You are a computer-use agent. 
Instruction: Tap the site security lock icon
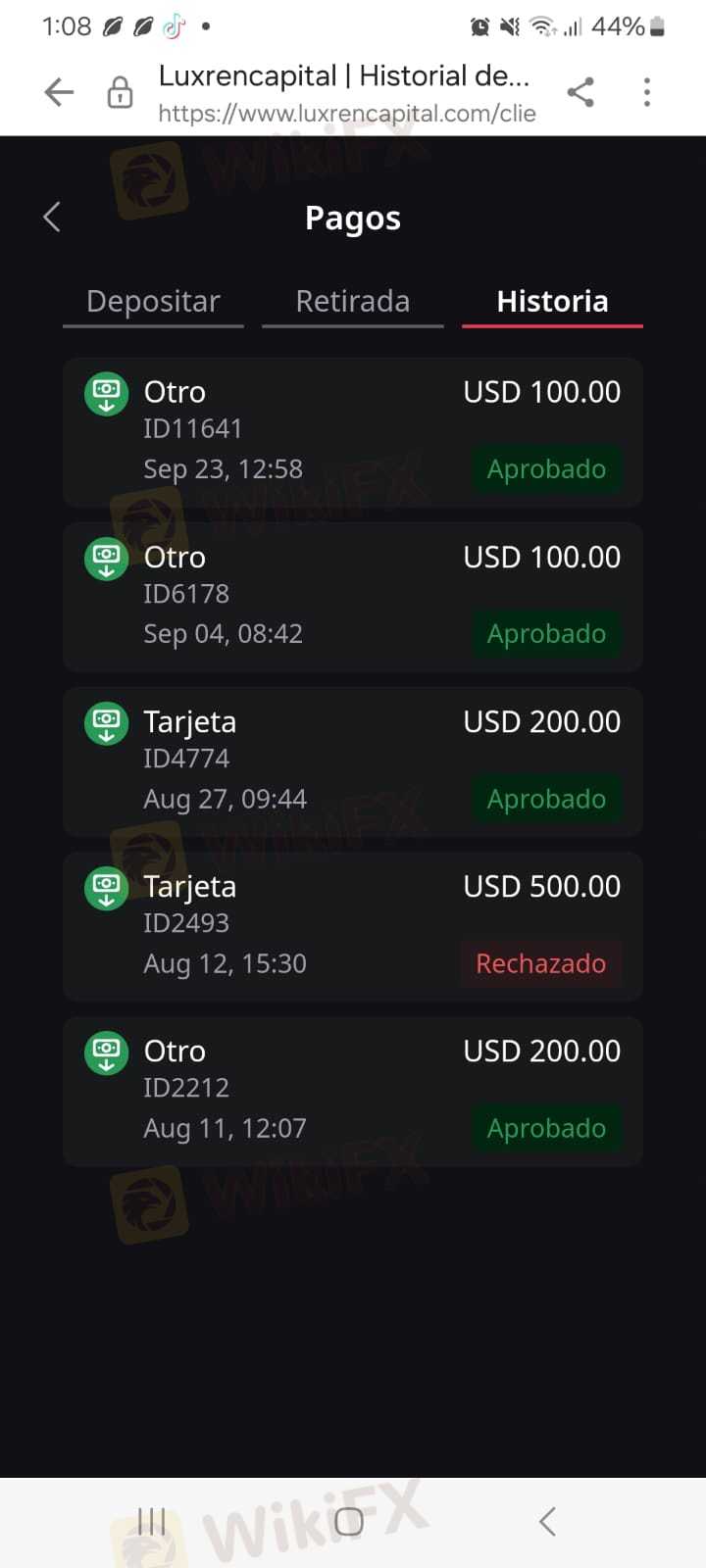[121, 93]
